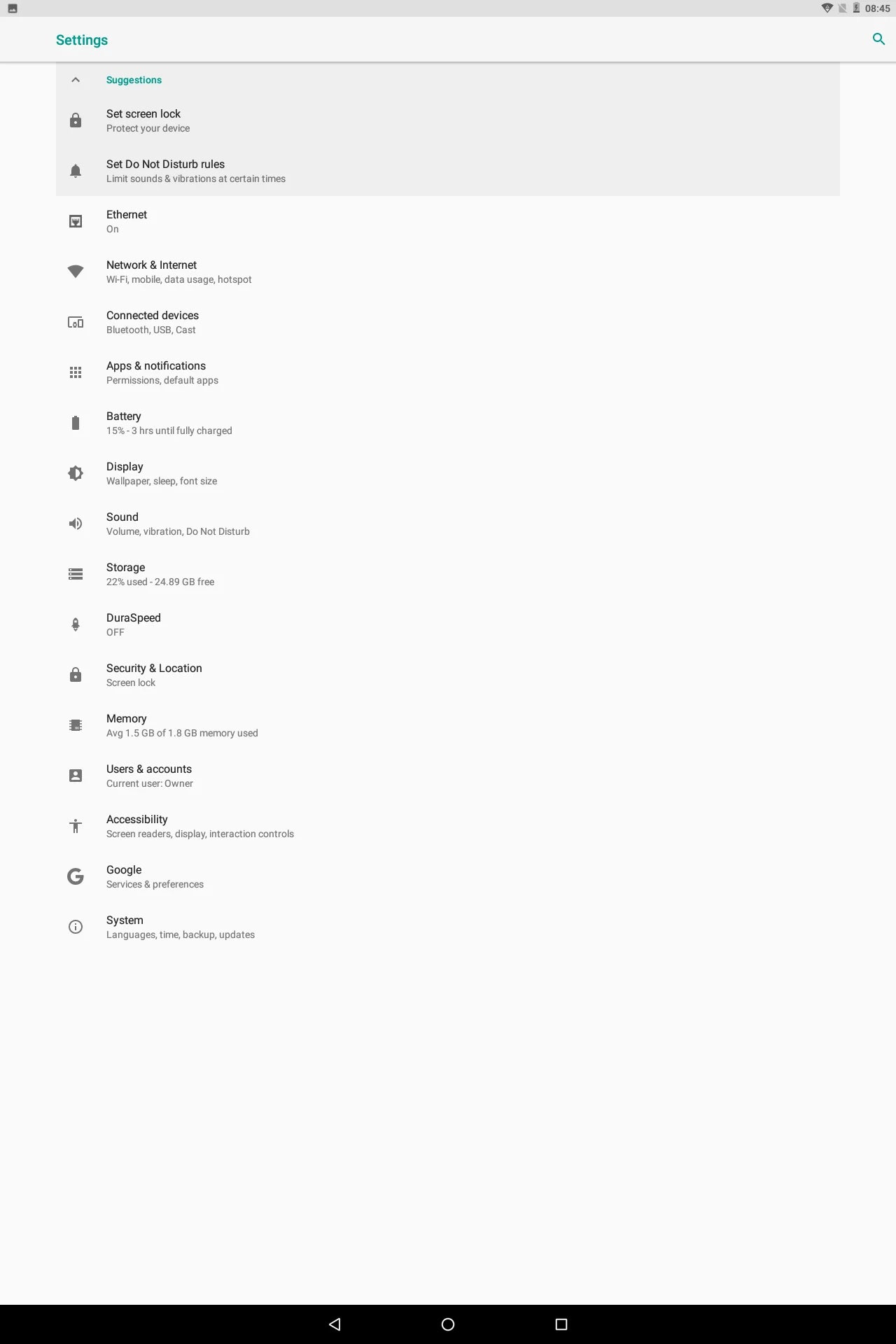Open Accessibility settings

136,826
